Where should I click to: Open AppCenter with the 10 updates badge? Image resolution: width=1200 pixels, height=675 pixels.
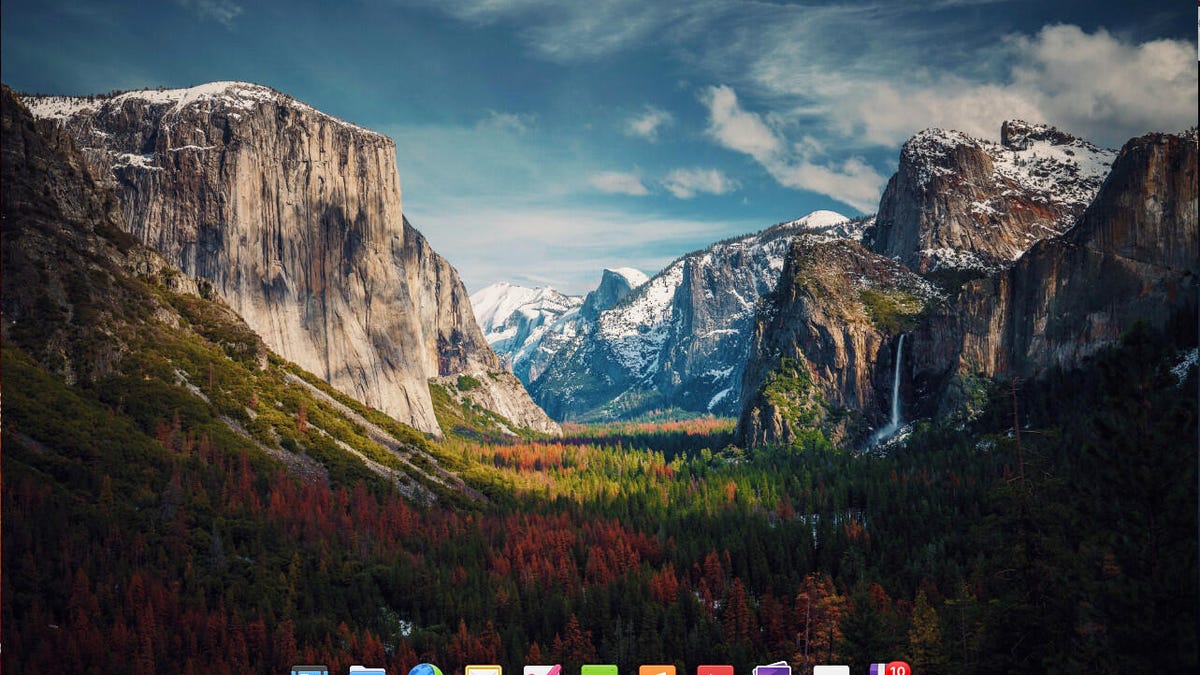pyautogui.click(x=886, y=669)
